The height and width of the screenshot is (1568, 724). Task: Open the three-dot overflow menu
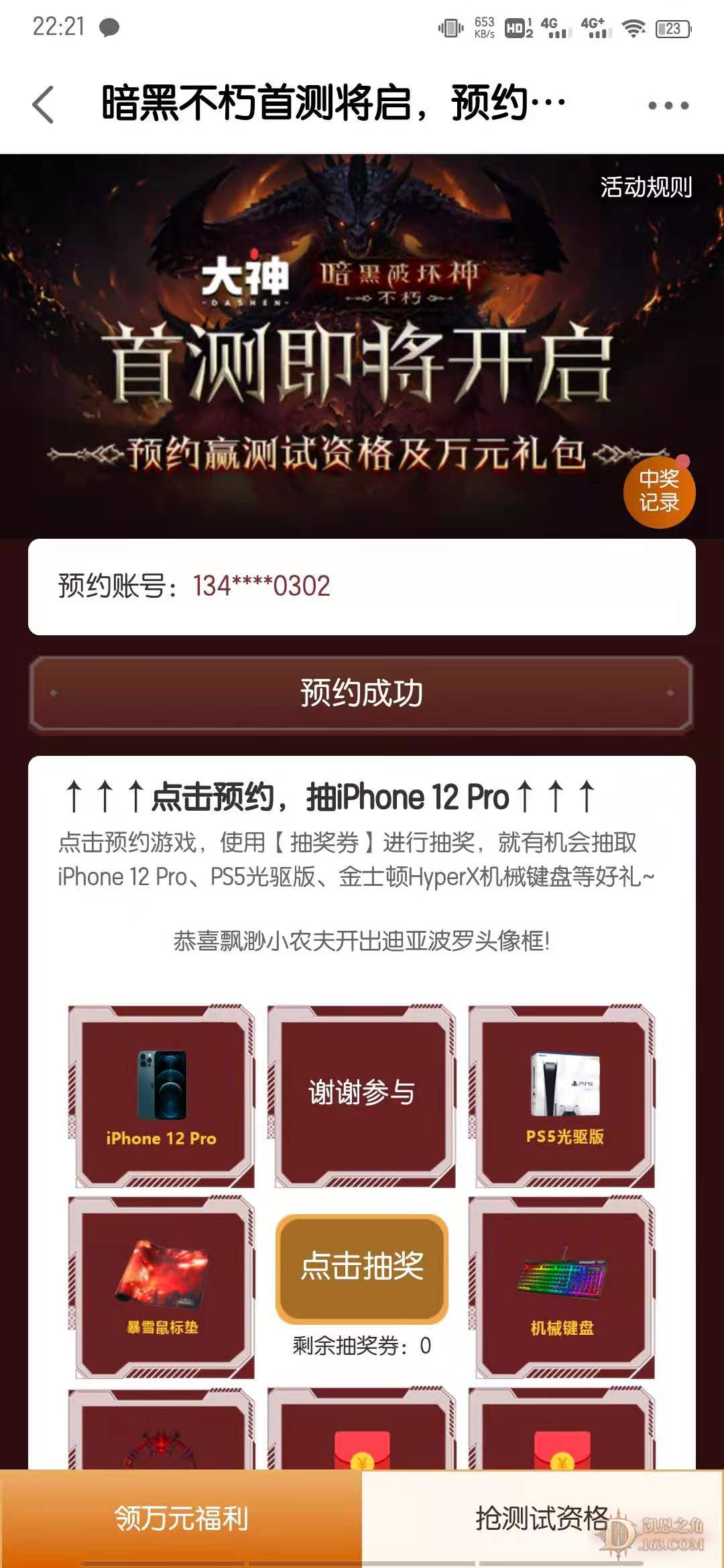668,105
